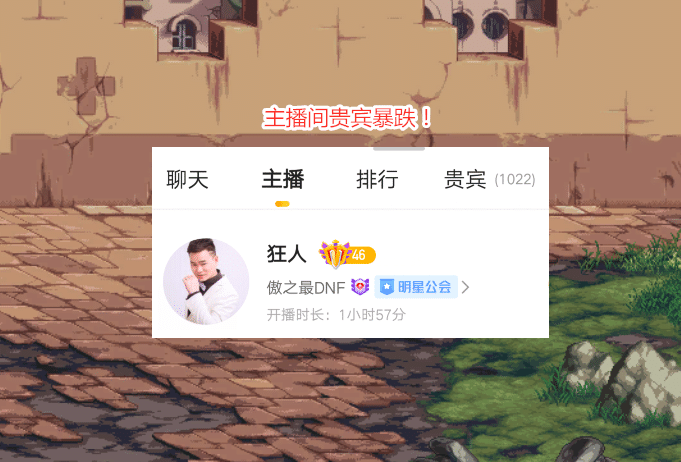This screenshot has height=462, width=681.
Task: Select the 主播 tab
Action: tap(282, 180)
